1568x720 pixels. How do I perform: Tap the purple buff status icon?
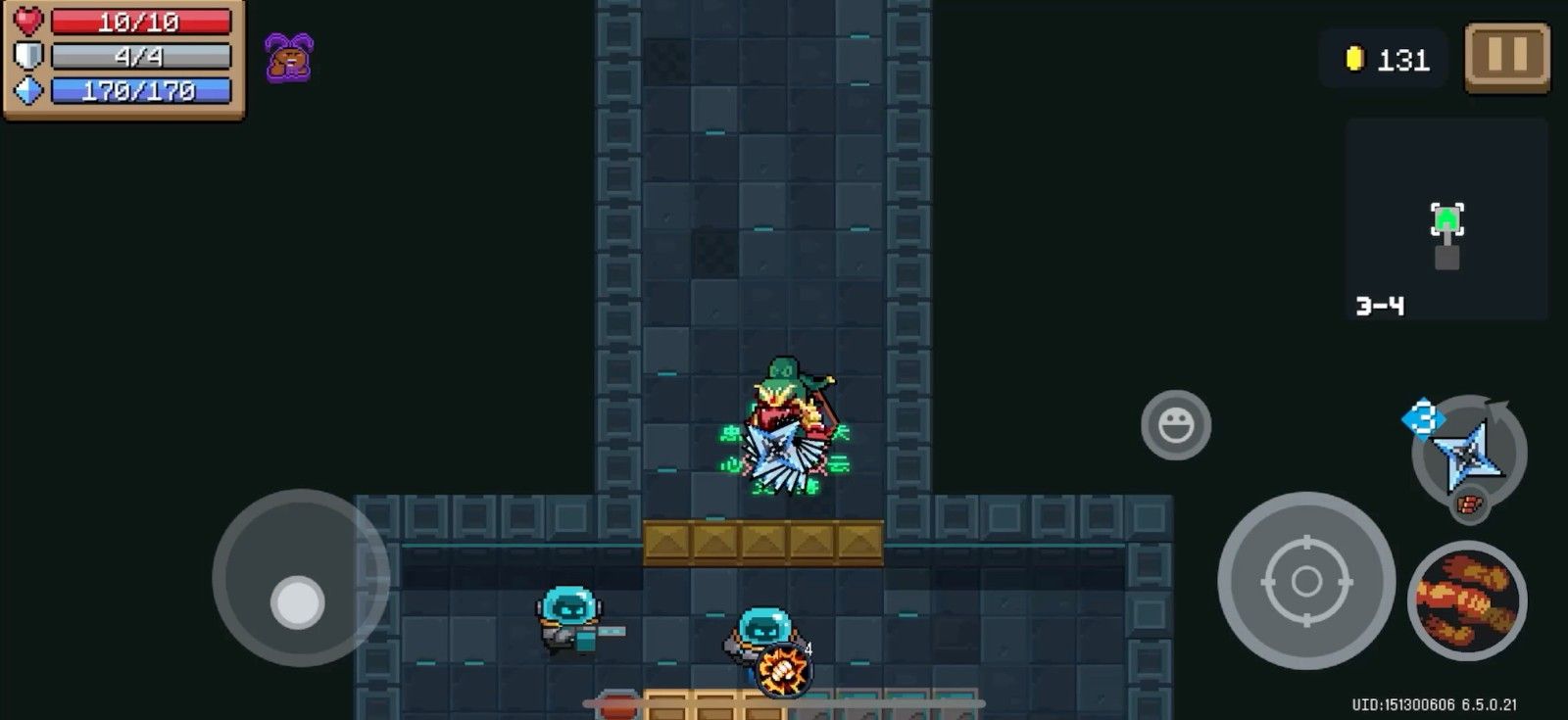tap(289, 58)
